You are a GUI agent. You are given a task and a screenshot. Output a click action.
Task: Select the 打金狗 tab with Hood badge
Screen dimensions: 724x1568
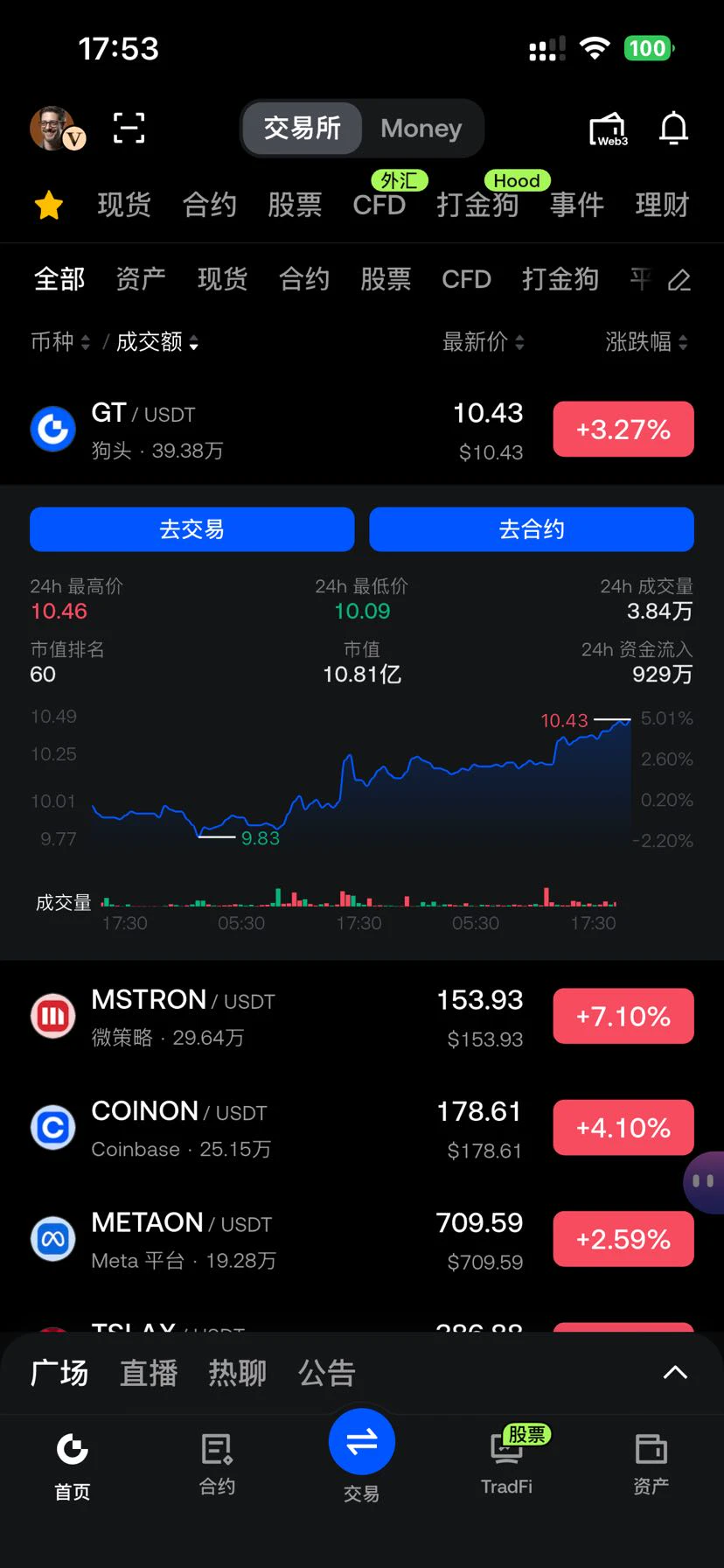tap(478, 205)
